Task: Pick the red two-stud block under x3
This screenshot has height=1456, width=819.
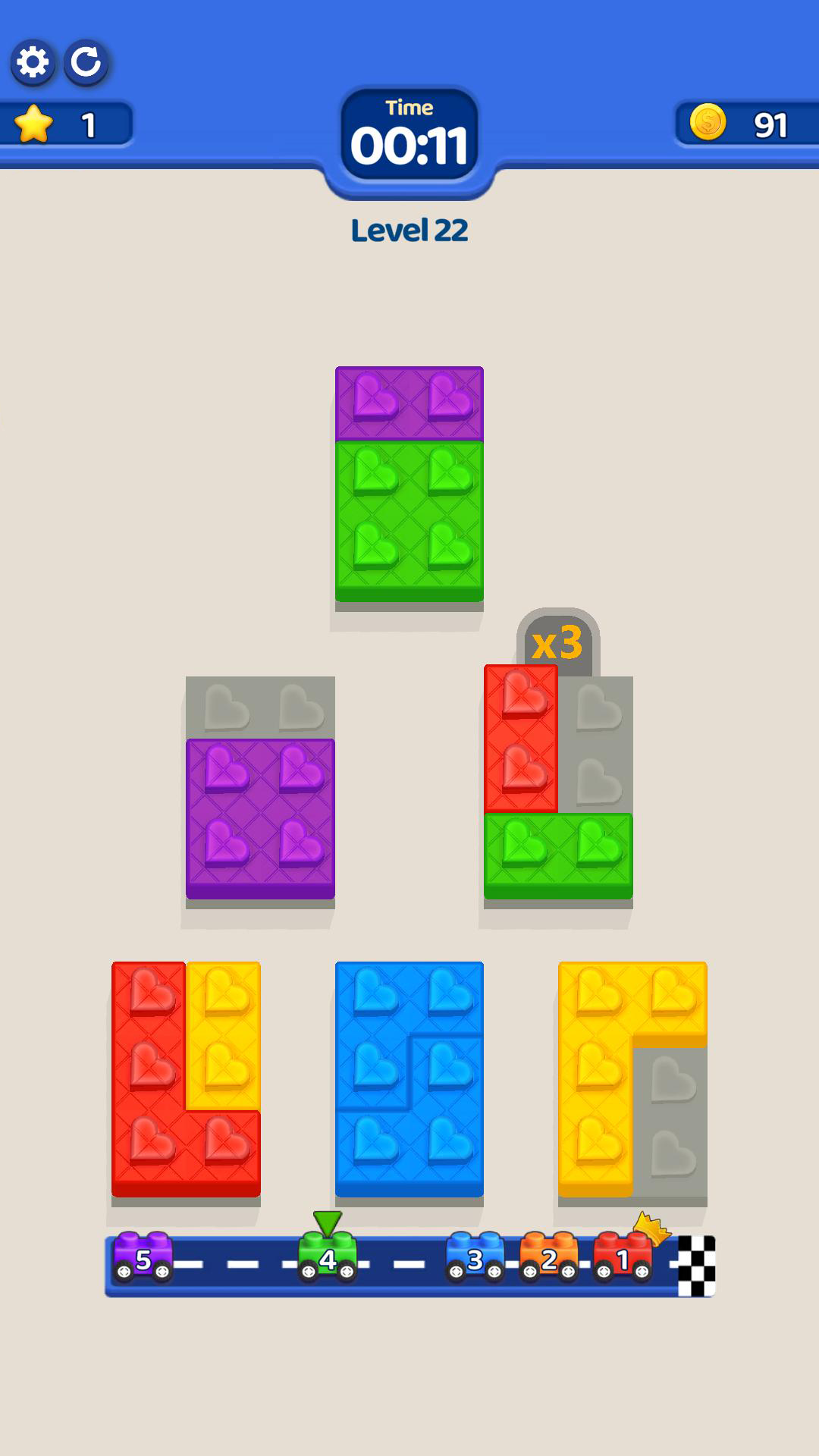Action: pos(521,739)
